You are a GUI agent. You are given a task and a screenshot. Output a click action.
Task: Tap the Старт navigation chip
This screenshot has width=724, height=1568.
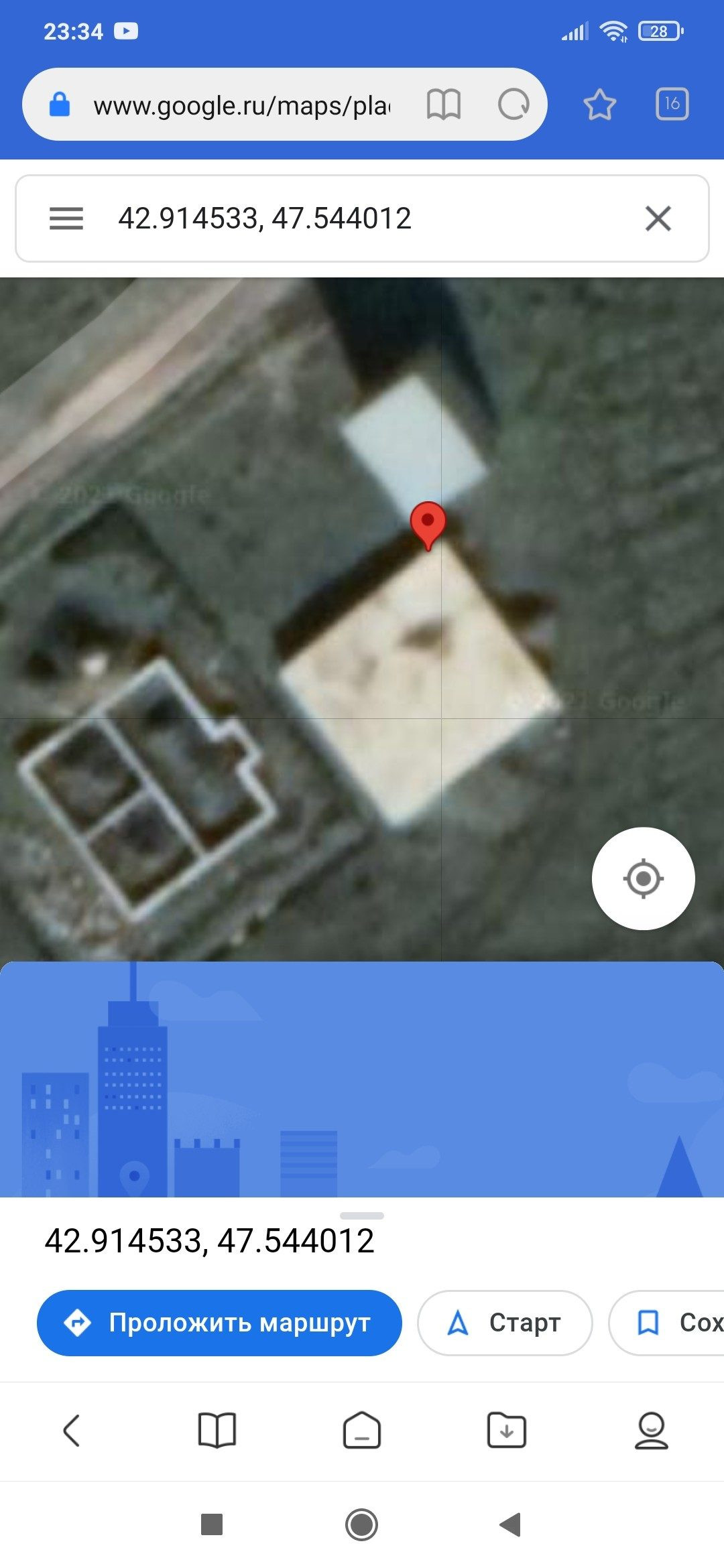[x=505, y=1323]
